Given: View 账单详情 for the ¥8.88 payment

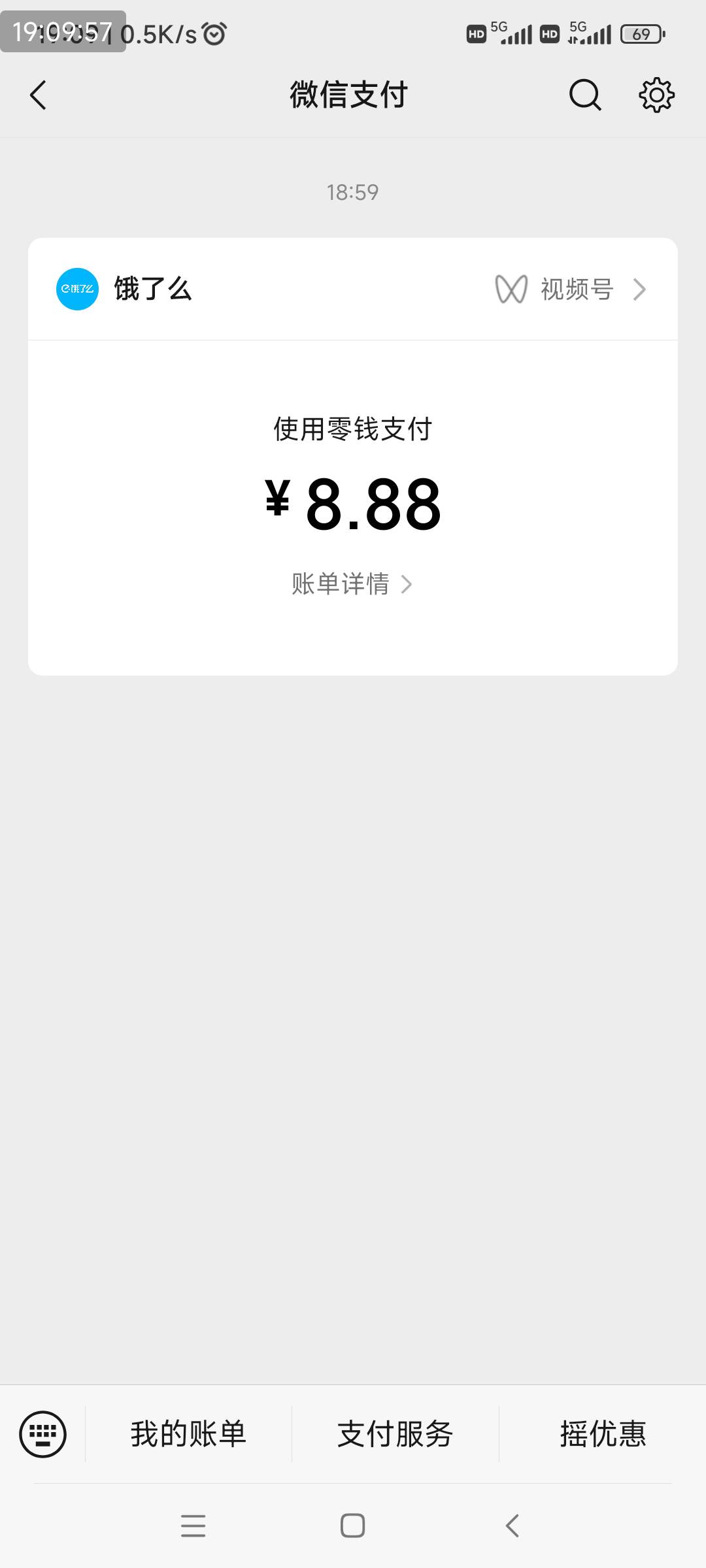Looking at the screenshot, I should [x=352, y=583].
